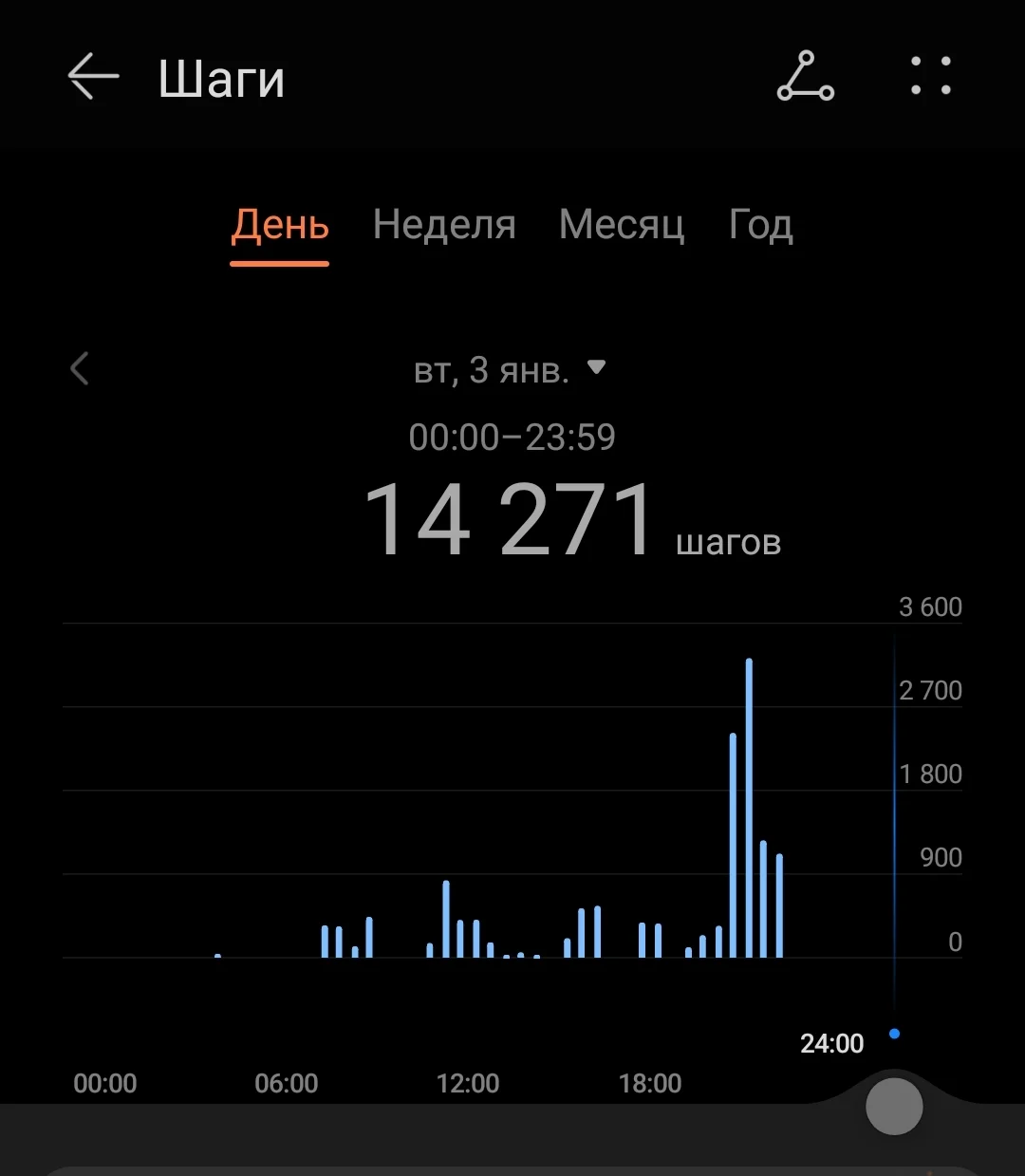Tap the gray chart slider handle
This screenshot has width=1025, height=1176.
click(x=894, y=1106)
